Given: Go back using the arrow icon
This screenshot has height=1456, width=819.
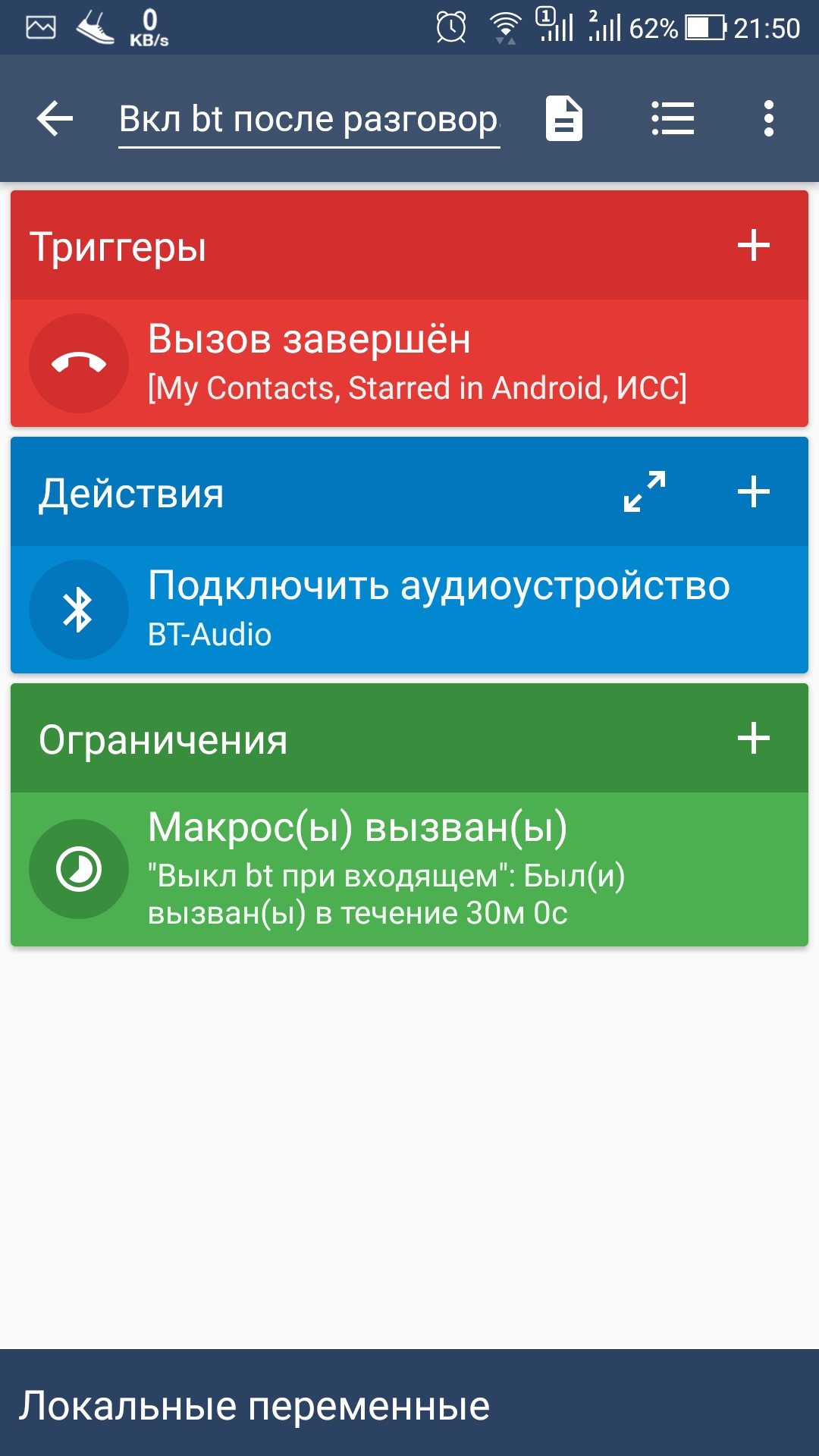Looking at the screenshot, I should click(55, 119).
